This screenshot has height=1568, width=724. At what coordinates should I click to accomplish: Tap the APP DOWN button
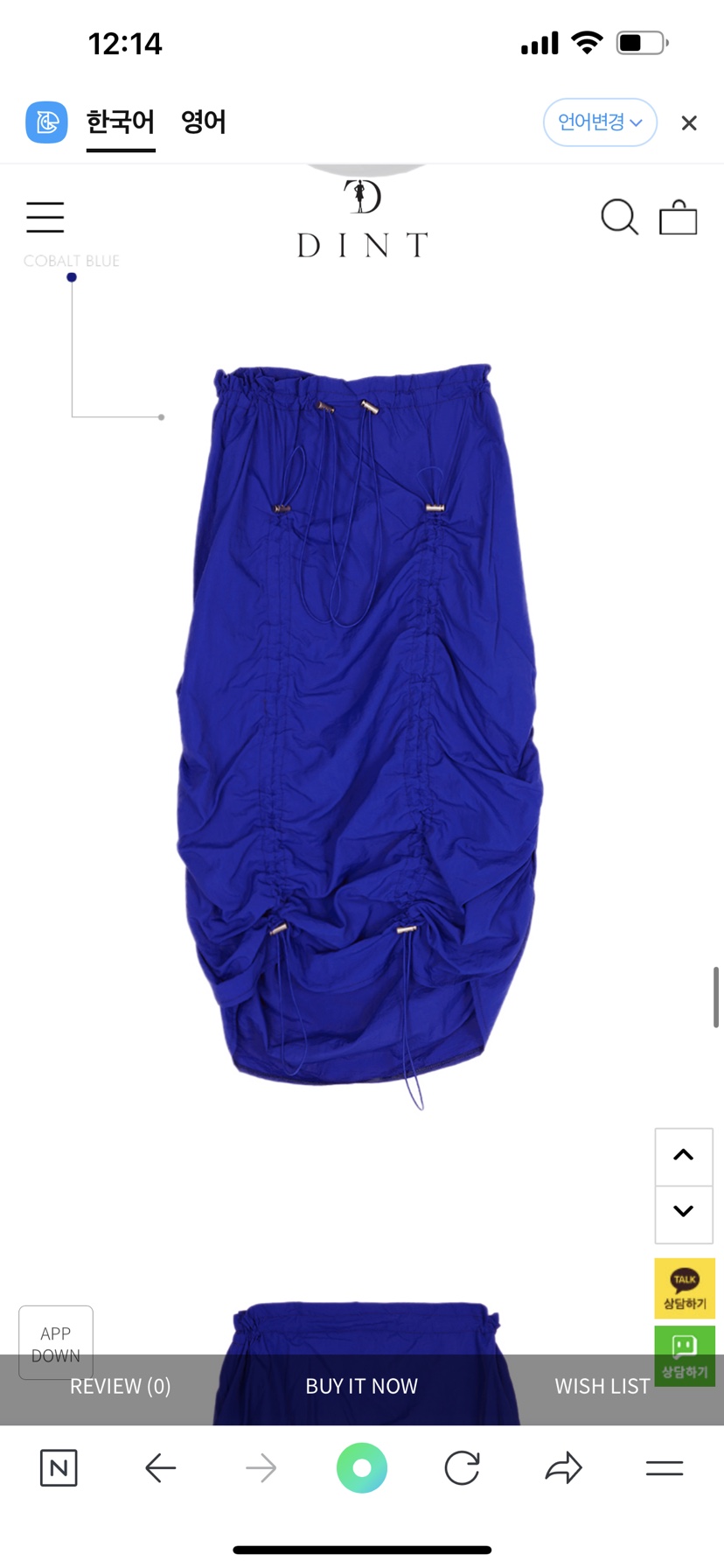coord(56,1342)
